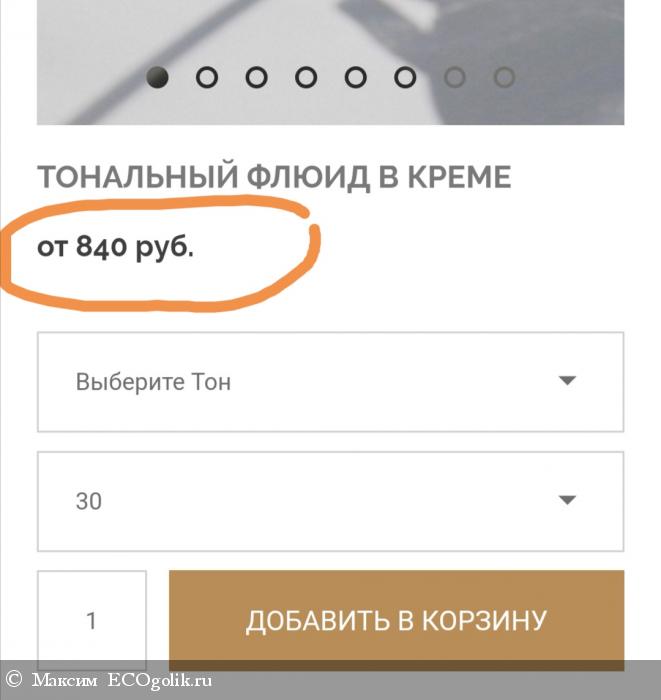Go to the second image carousel dot
This screenshot has width=661, height=700.
point(207,77)
